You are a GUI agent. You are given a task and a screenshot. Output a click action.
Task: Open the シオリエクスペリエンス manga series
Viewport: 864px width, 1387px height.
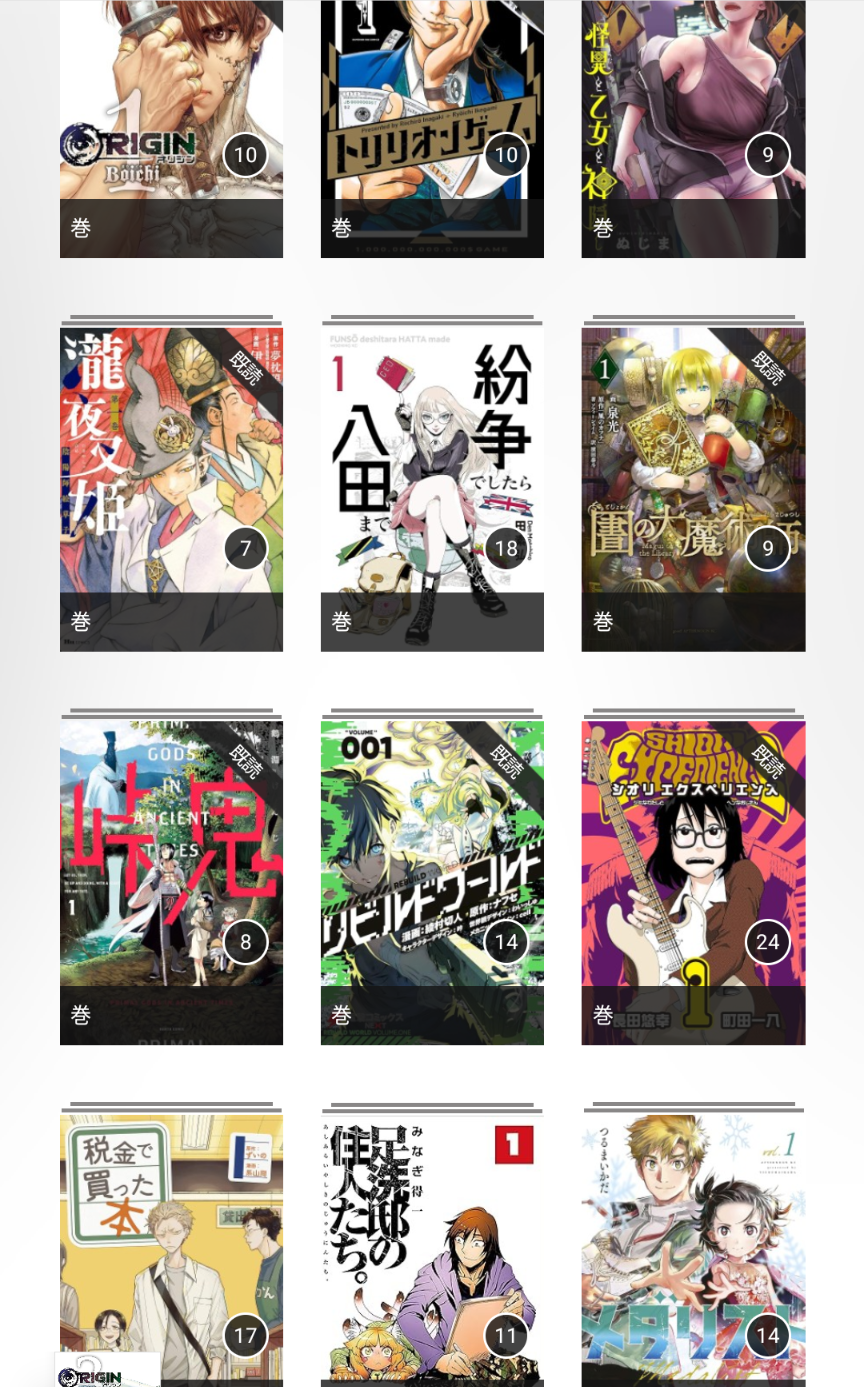693,865
